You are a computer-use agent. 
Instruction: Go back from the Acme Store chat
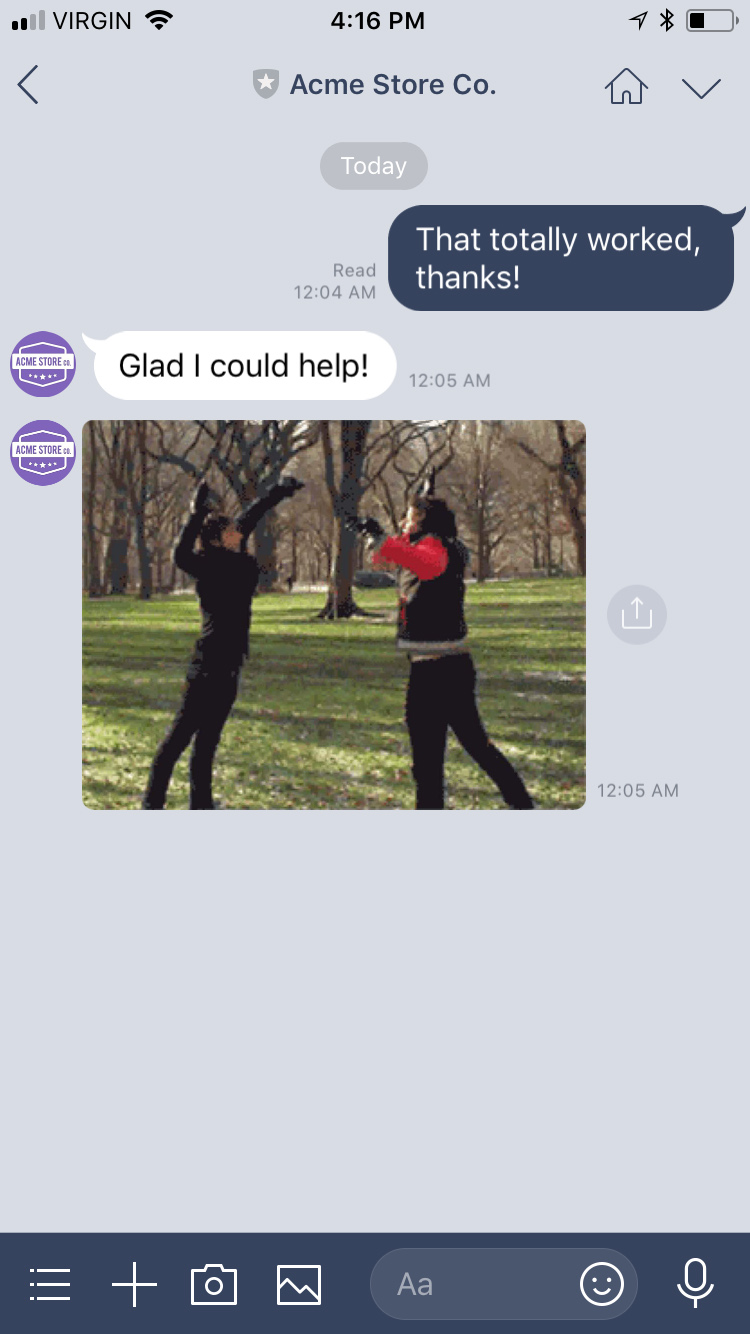pyautogui.click(x=28, y=86)
